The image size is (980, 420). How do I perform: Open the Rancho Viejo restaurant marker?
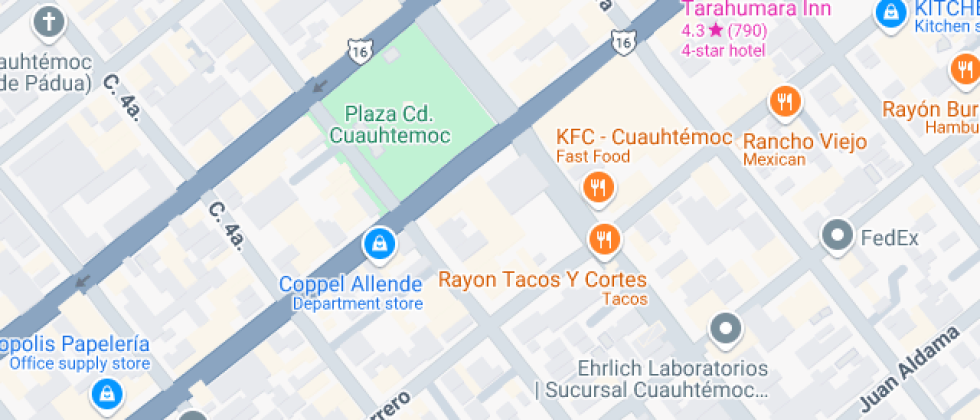786,102
